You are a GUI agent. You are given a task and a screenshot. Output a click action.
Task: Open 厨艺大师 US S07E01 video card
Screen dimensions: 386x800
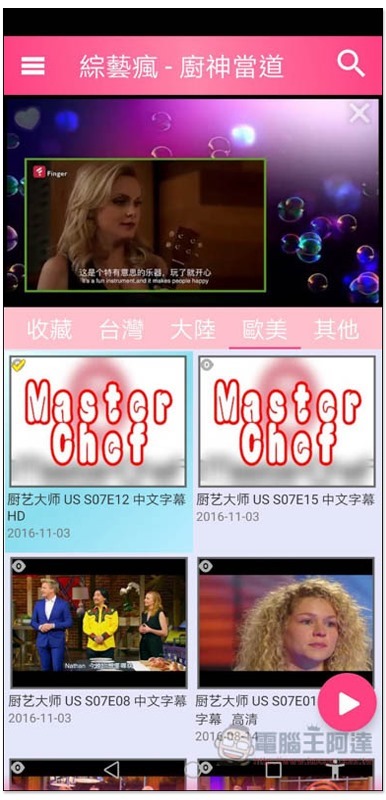[x=286, y=649]
